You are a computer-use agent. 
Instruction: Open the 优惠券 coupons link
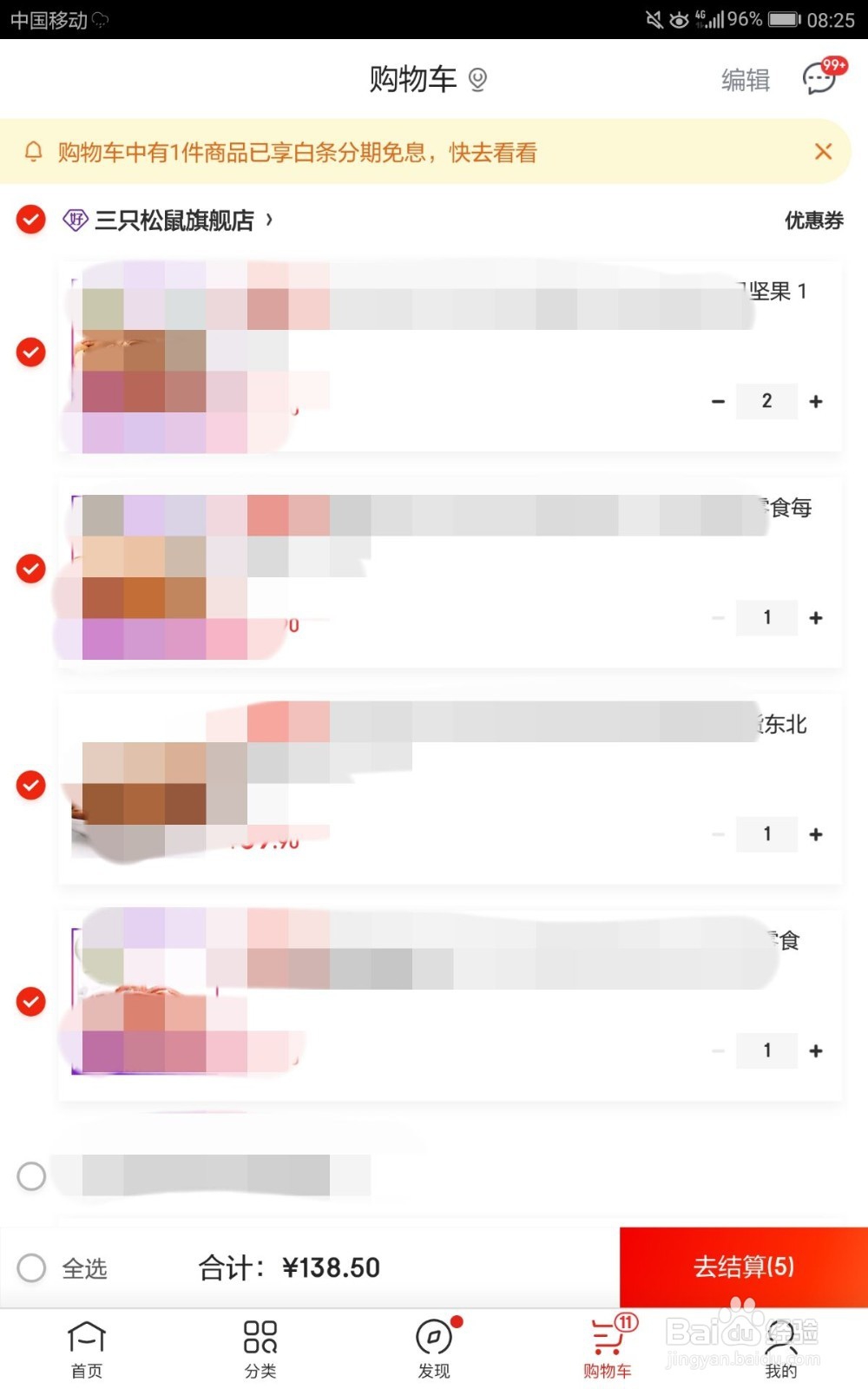click(x=814, y=221)
